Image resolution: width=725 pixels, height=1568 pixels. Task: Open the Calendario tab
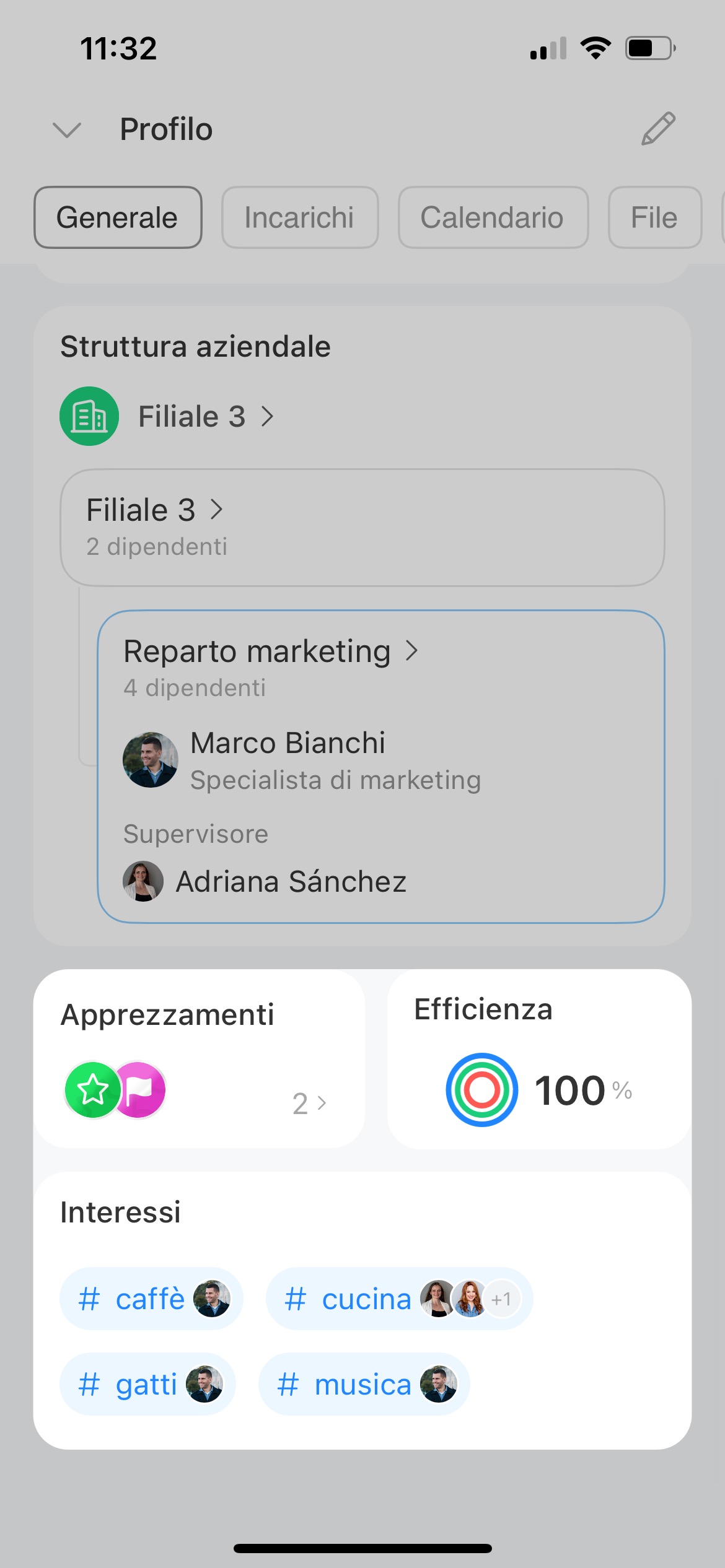click(493, 217)
